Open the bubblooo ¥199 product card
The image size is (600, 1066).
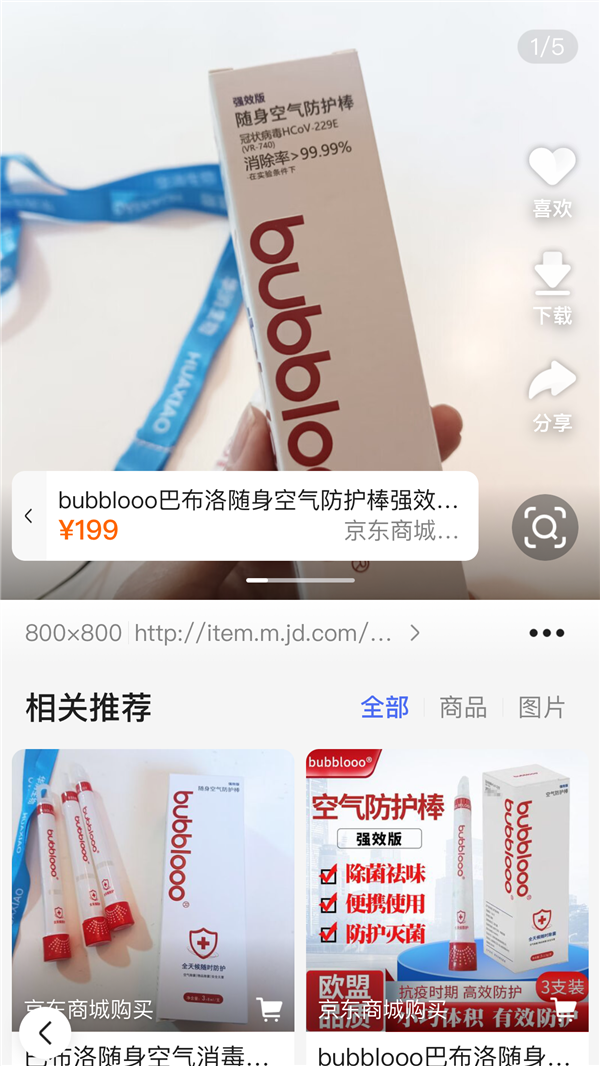coord(260,515)
